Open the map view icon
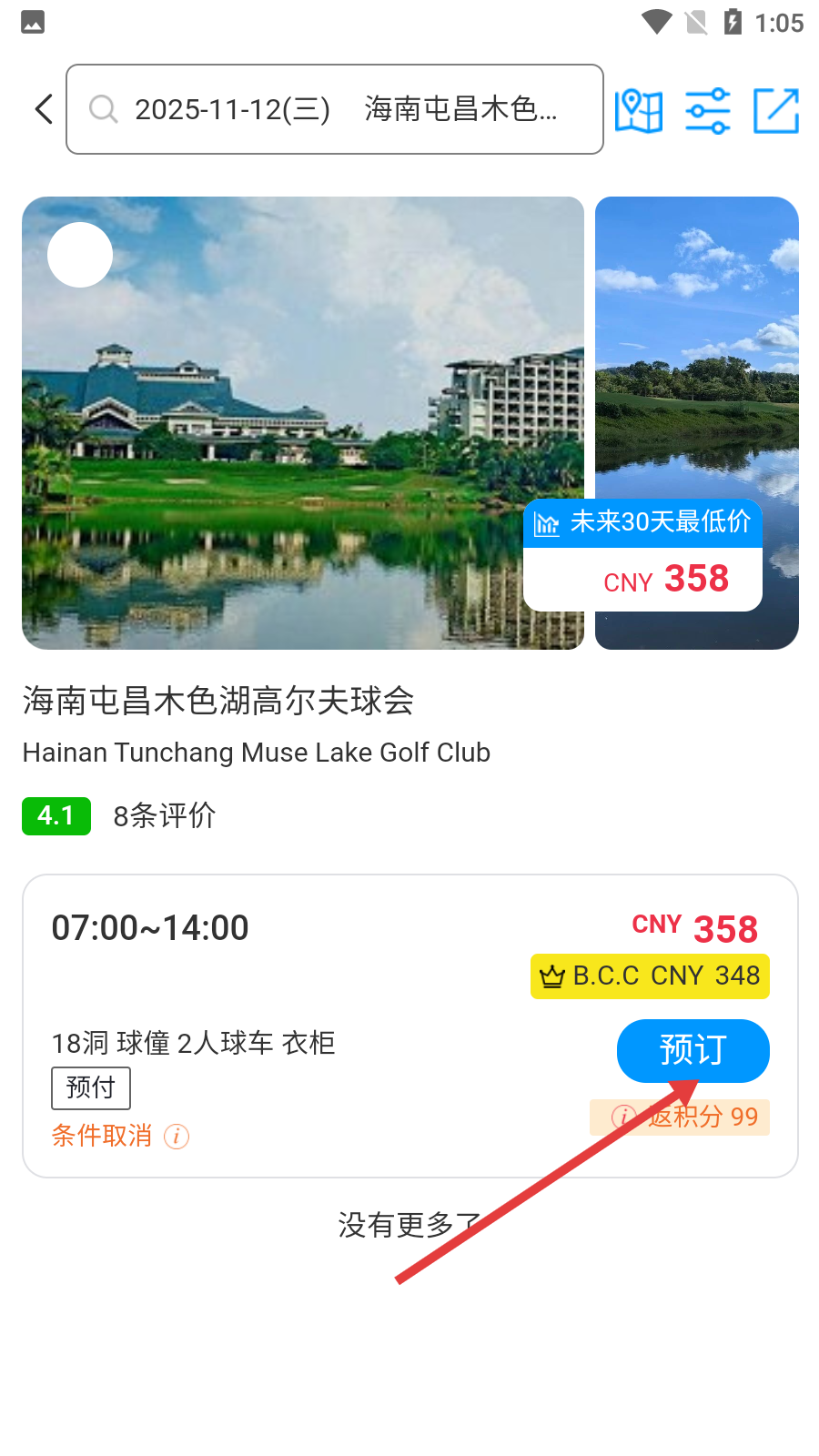The width and height of the screenshot is (819, 1456). click(639, 111)
